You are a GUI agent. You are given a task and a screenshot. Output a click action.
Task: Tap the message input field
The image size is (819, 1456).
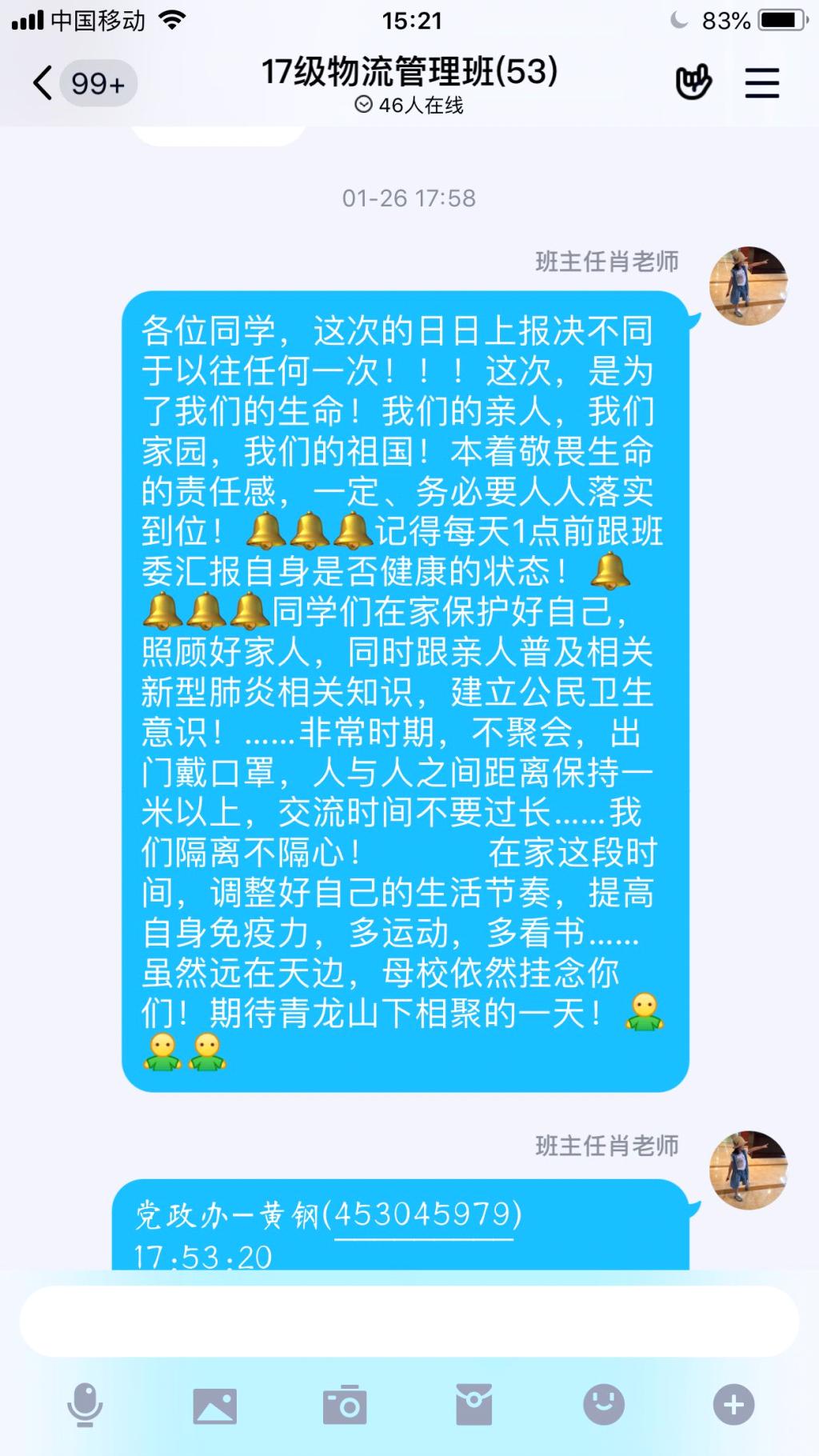(x=408, y=1321)
